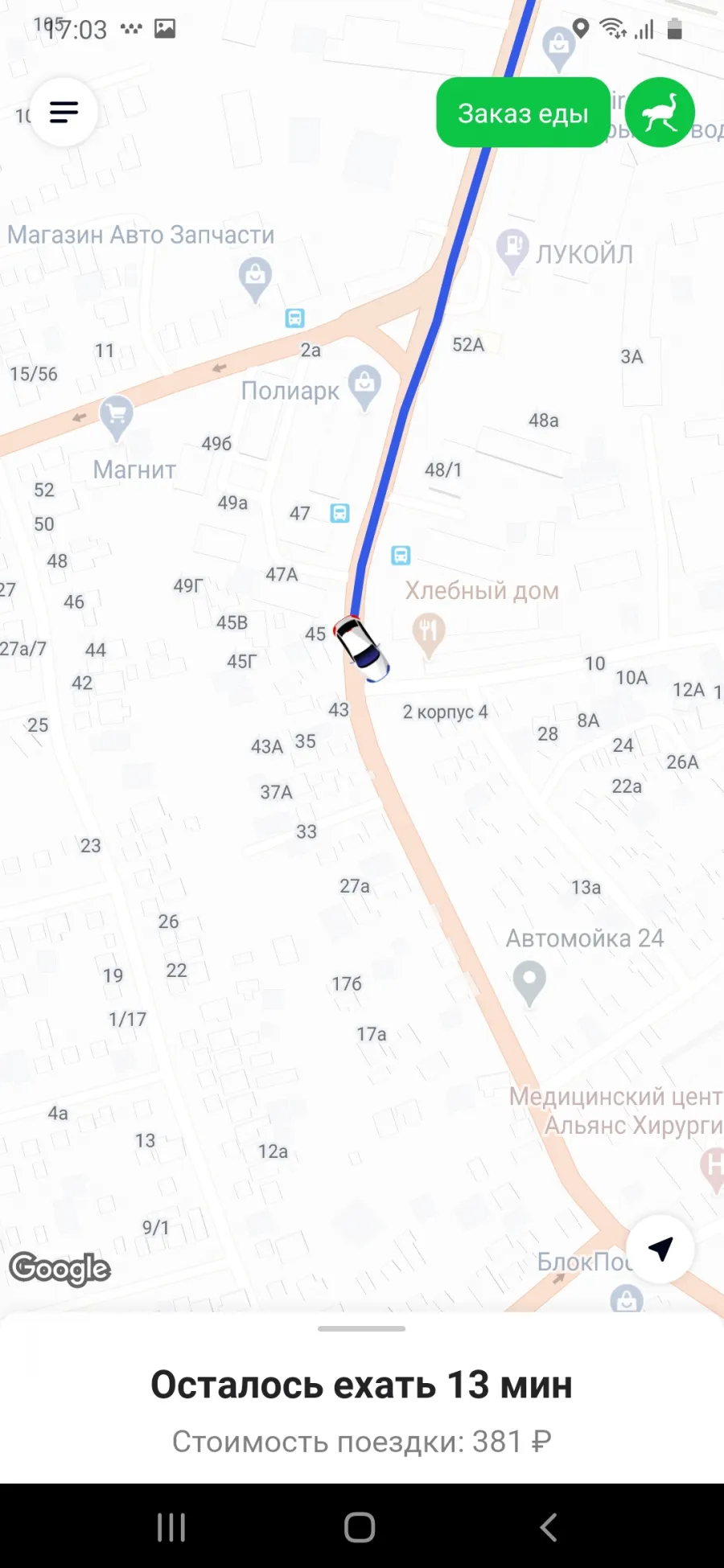The height and width of the screenshot is (1568, 724).
Task: Open the hamburger menu button
Action: coord(64,112)
